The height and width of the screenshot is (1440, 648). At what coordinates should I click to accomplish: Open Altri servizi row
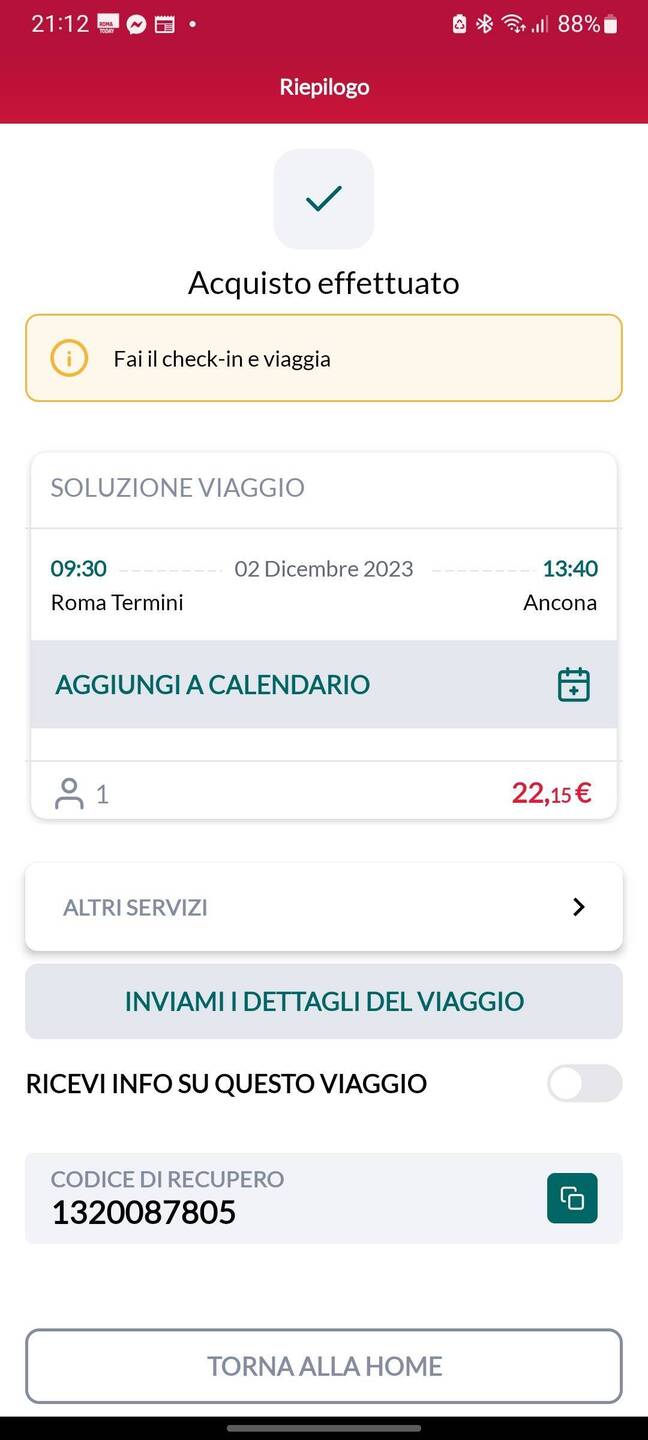pos(324,907)
